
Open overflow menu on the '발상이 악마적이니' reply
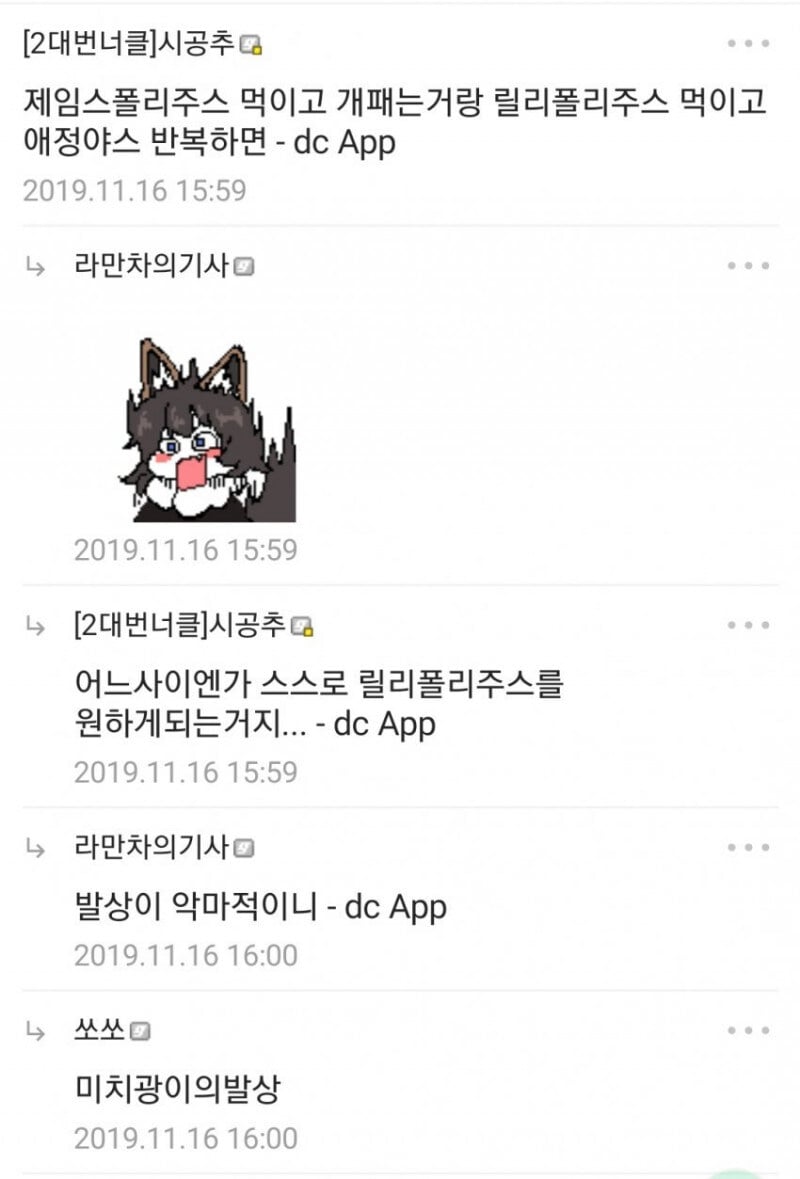pyautogui.click(x=747, y=848)
